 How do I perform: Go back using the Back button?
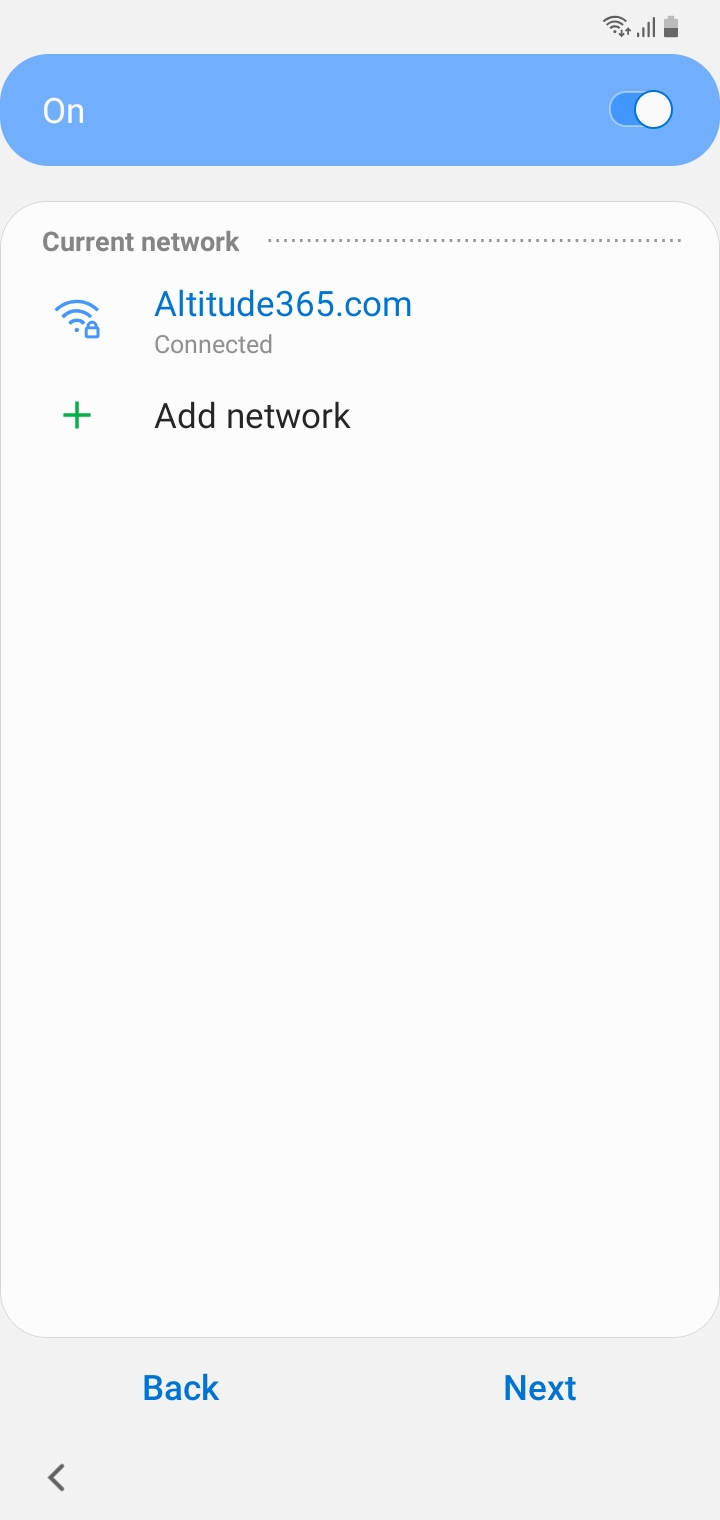point(180,1388)
